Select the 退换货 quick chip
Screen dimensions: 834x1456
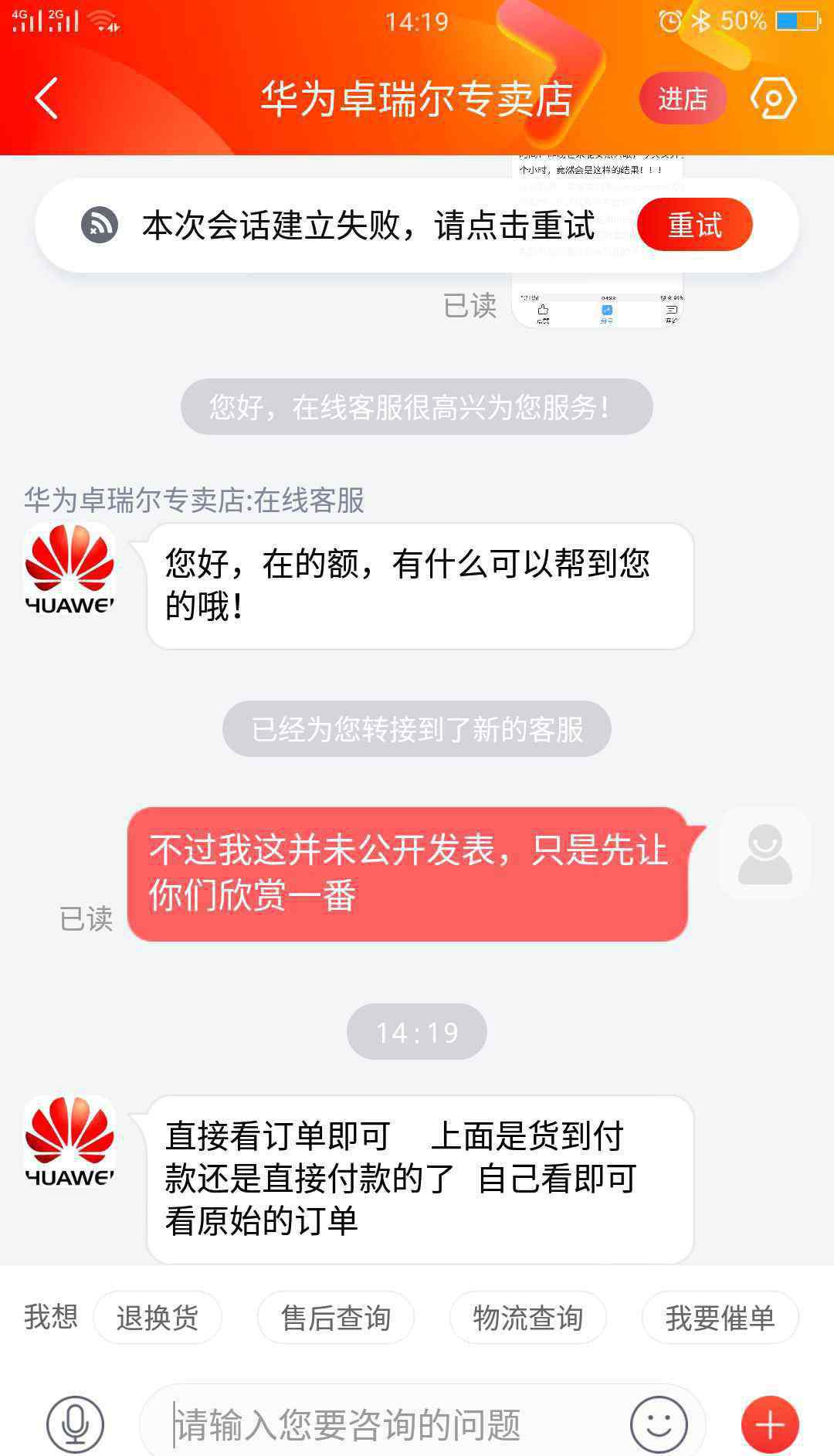coord(158,1318)
